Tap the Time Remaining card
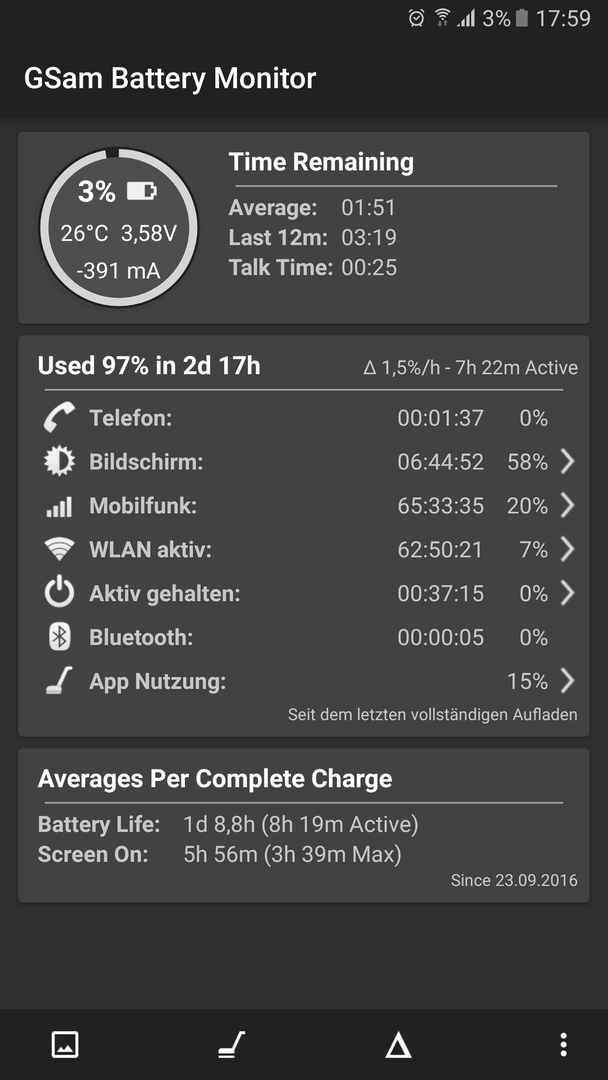This screenshot has height=1080, width=608. click(x=304, y=228)
